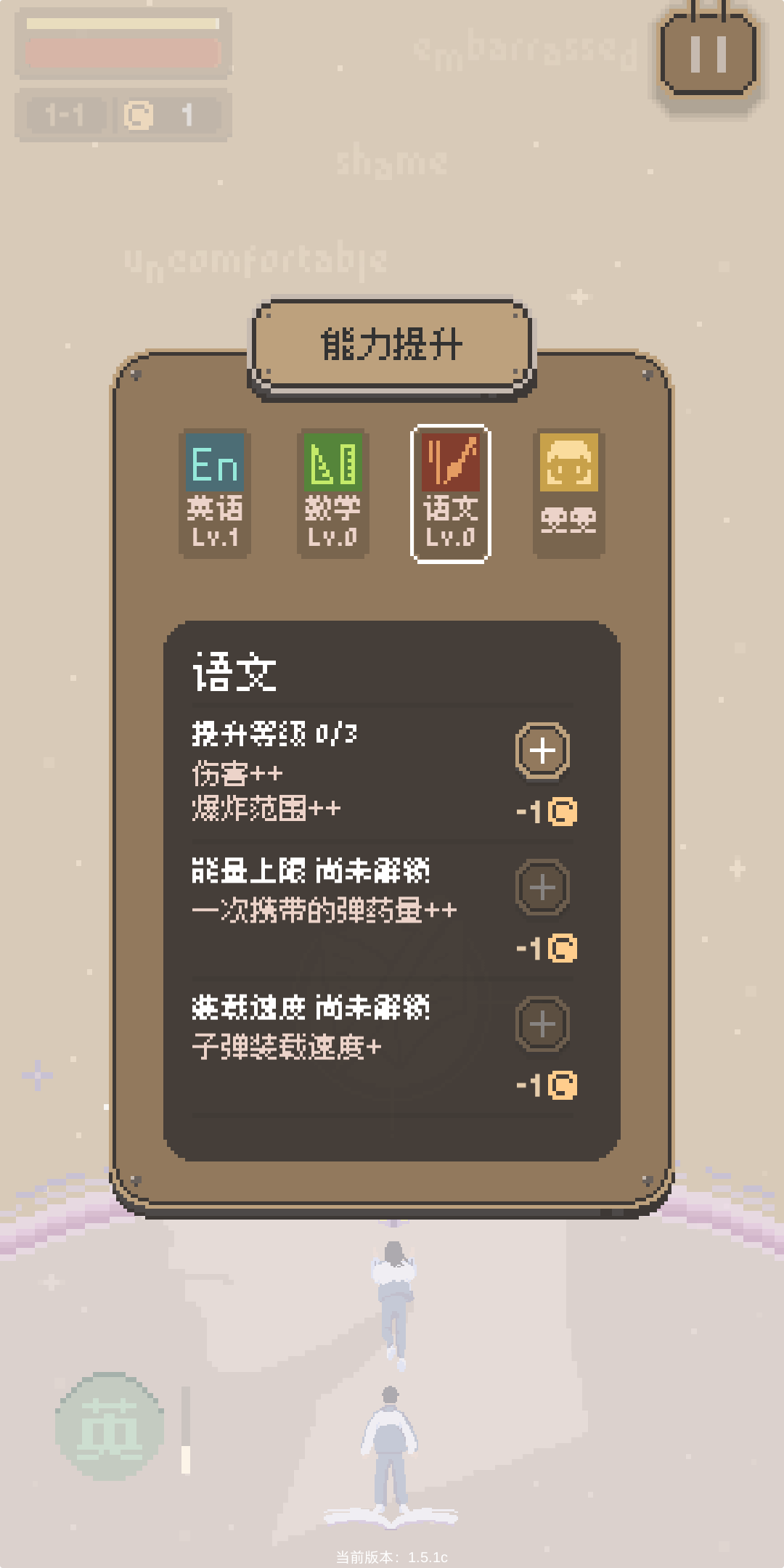The image size is (784, 1568).
Task: Tap the plus button for 装载速度
Action: 542,1024
